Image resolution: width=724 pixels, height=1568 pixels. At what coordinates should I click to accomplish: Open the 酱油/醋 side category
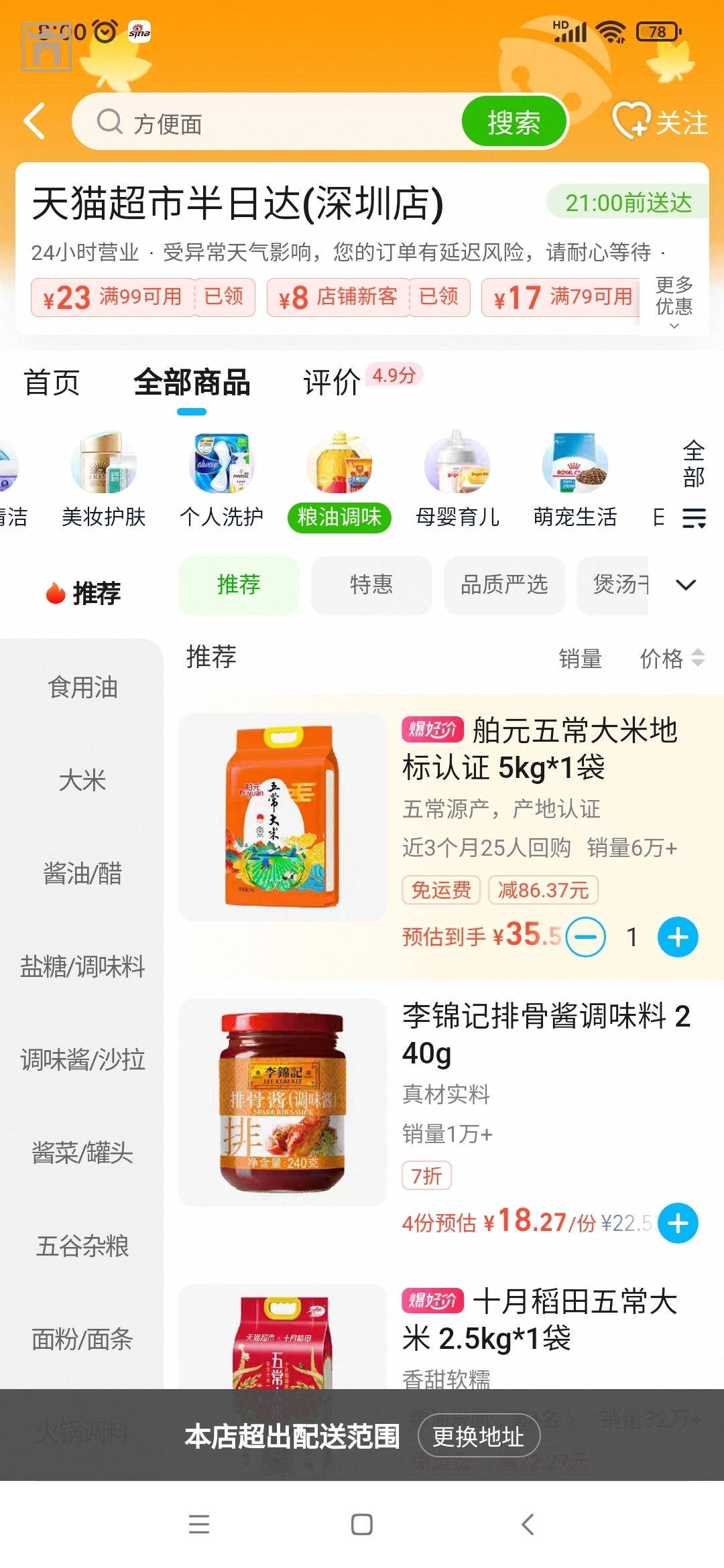click(82, 874)
